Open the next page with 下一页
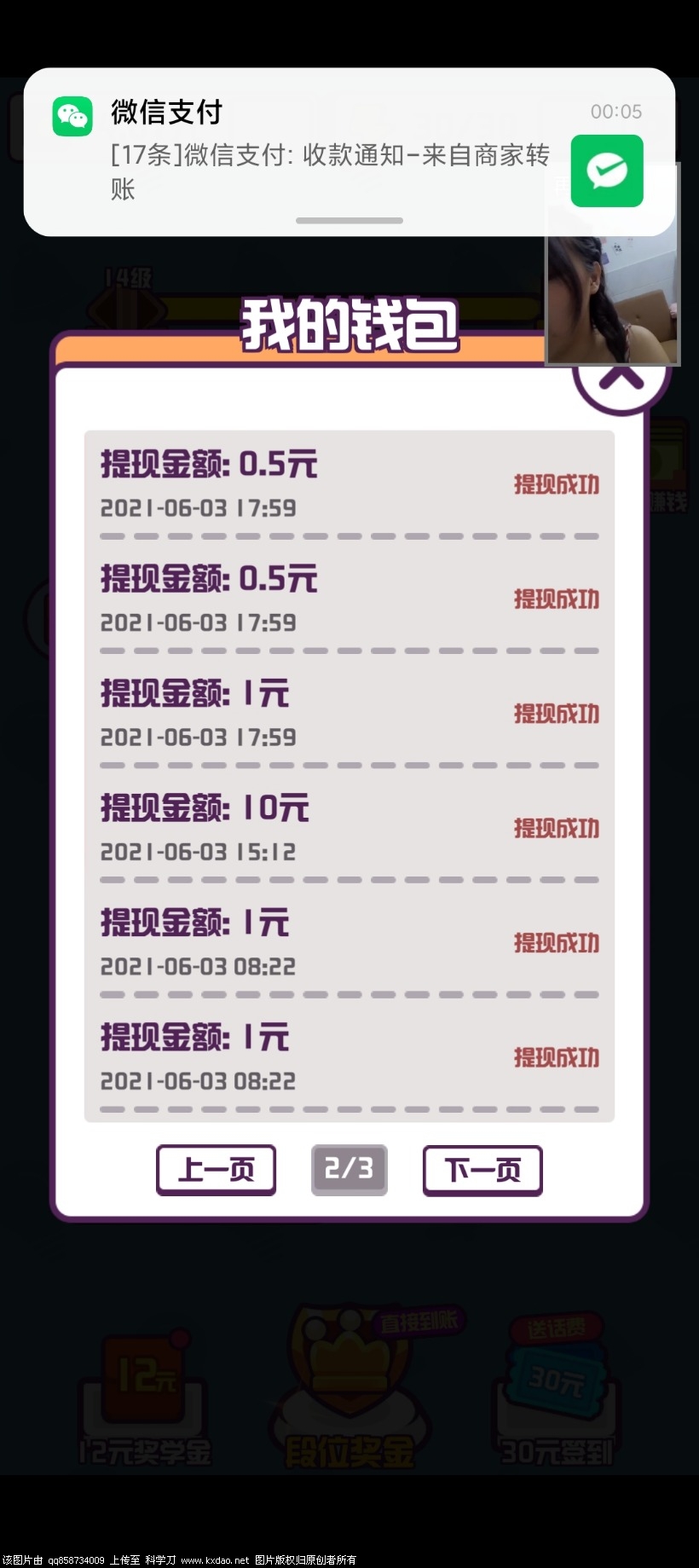 click(482, 1170)
